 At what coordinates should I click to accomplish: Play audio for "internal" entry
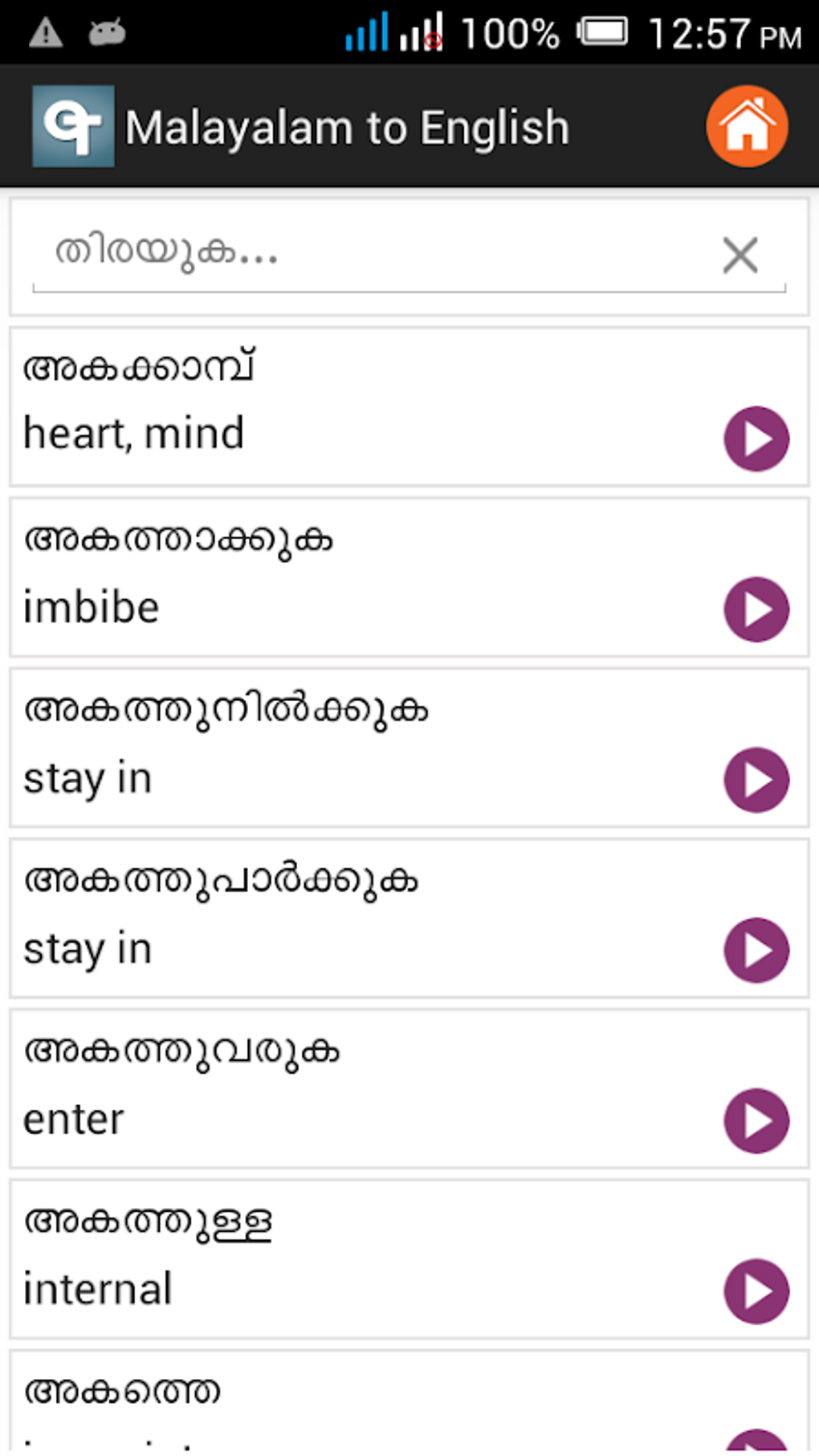(x=756, y=1291)
